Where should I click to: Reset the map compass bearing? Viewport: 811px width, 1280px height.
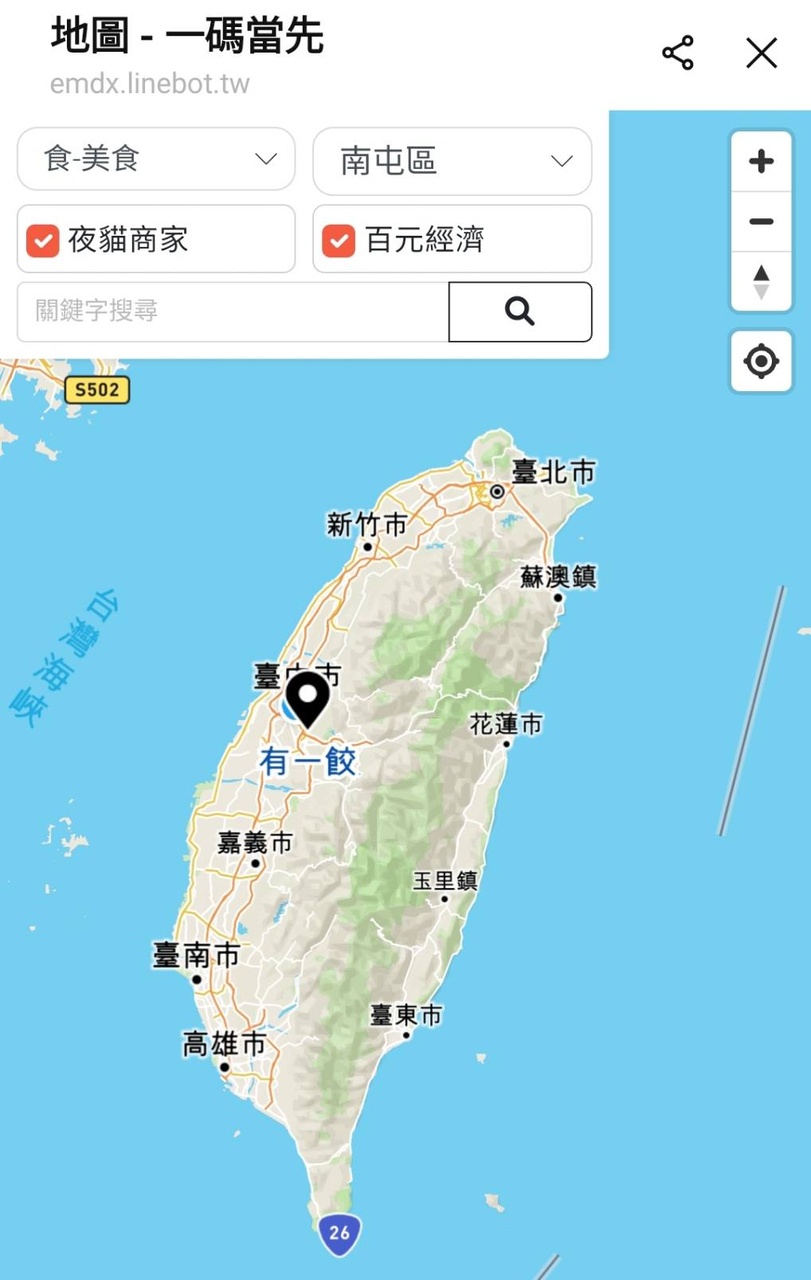click(761, 282)
